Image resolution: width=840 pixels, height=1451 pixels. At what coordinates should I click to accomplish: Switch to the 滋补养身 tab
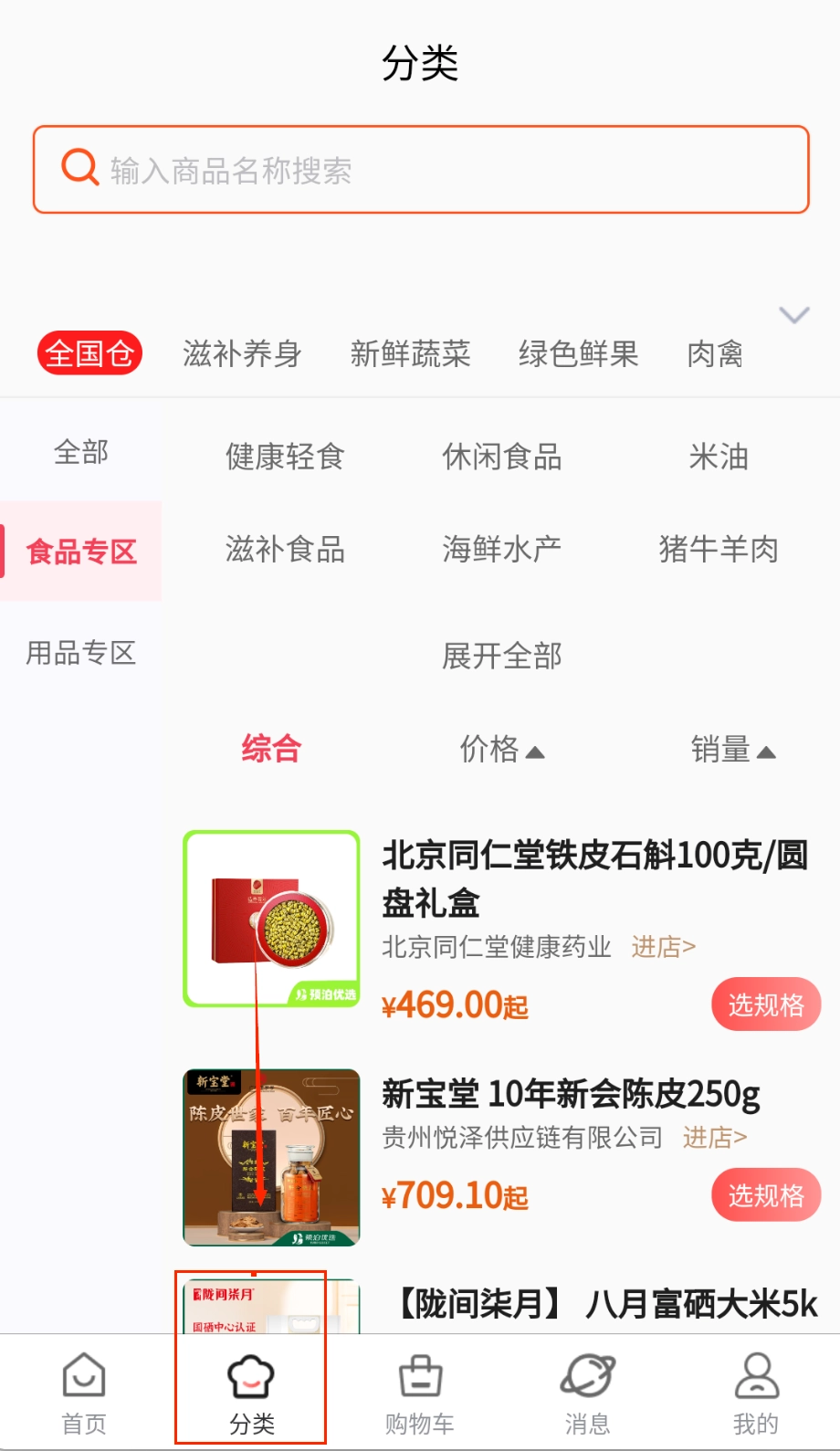pos(240,353)
